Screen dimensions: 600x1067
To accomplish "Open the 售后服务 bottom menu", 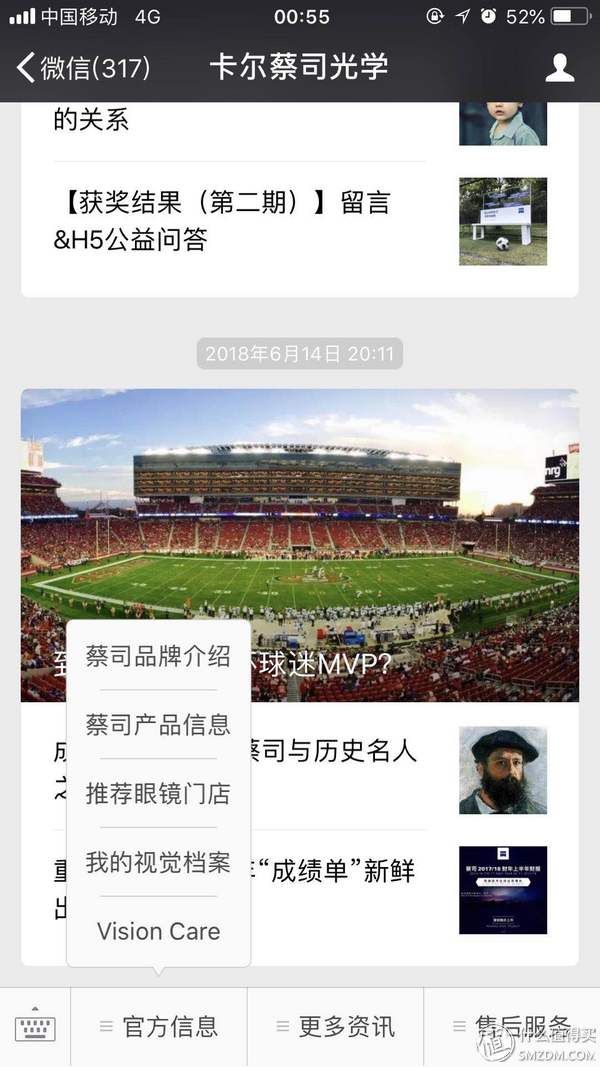I will [510, 1026].
